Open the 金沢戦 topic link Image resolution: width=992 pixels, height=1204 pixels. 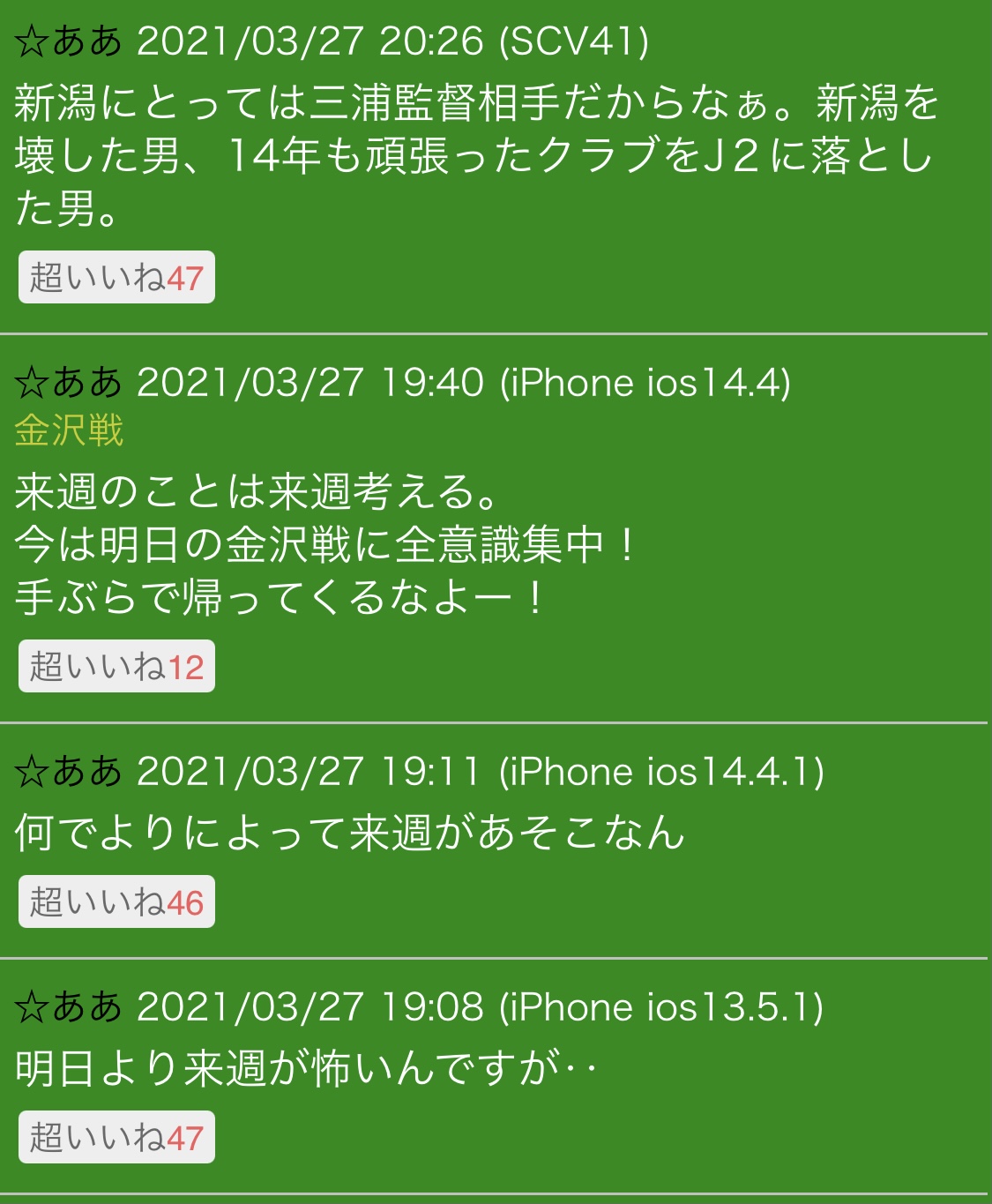tap(69, 431)
